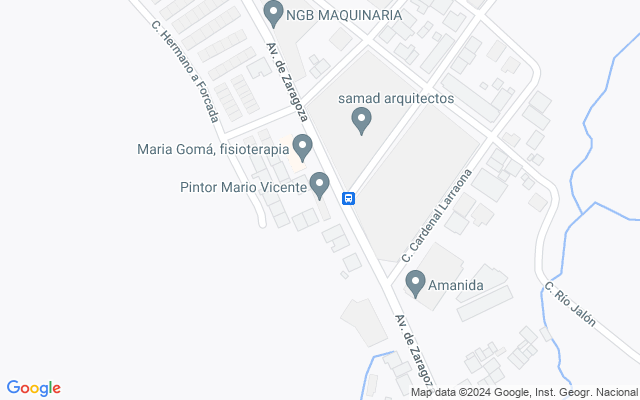This screenshot has width=640, height=400.
Task: Open the Pintor Mario Vicente marker
Action: pos(320,184)
